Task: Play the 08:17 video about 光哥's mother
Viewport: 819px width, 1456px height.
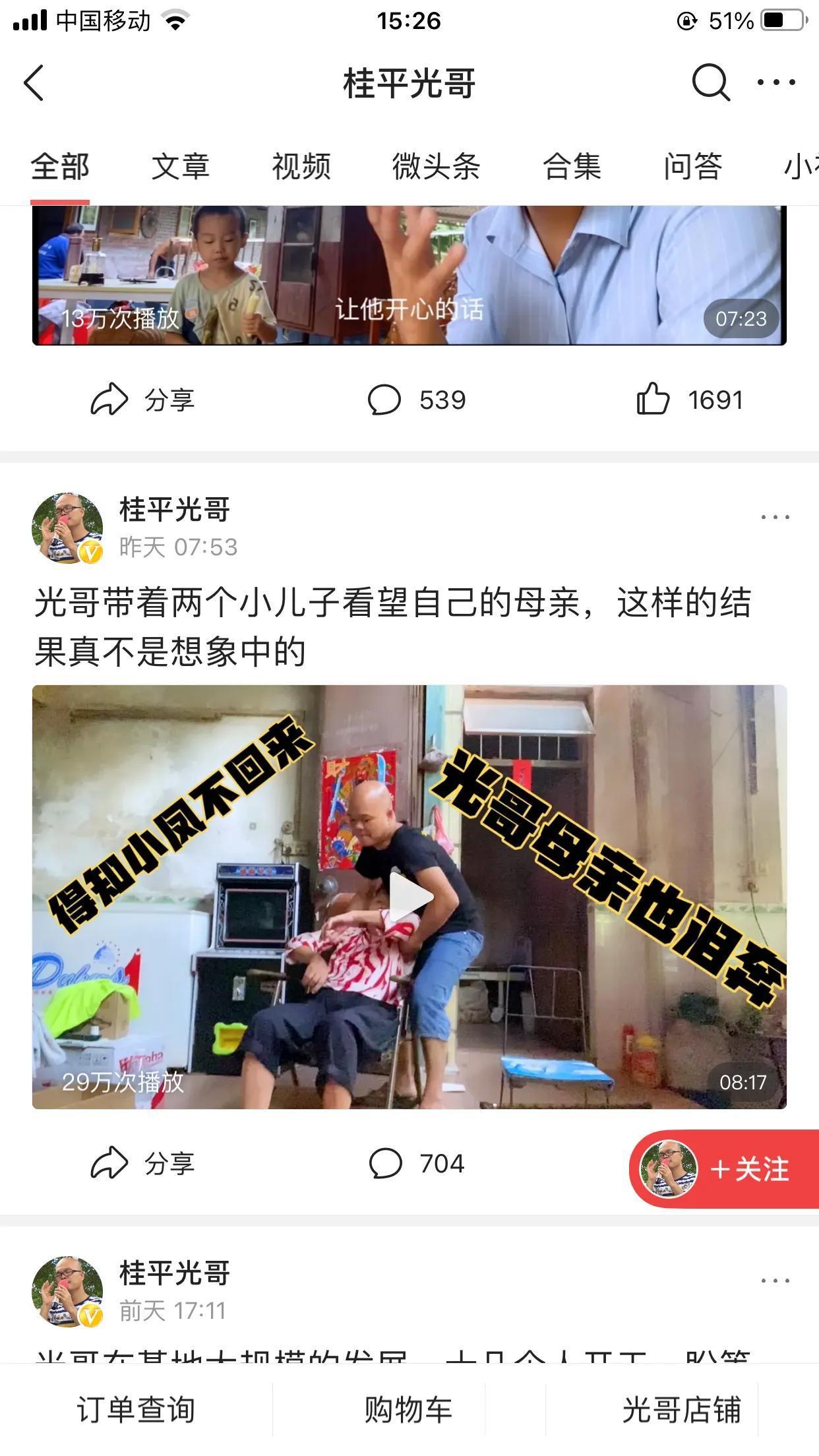Action: [409, 897]
